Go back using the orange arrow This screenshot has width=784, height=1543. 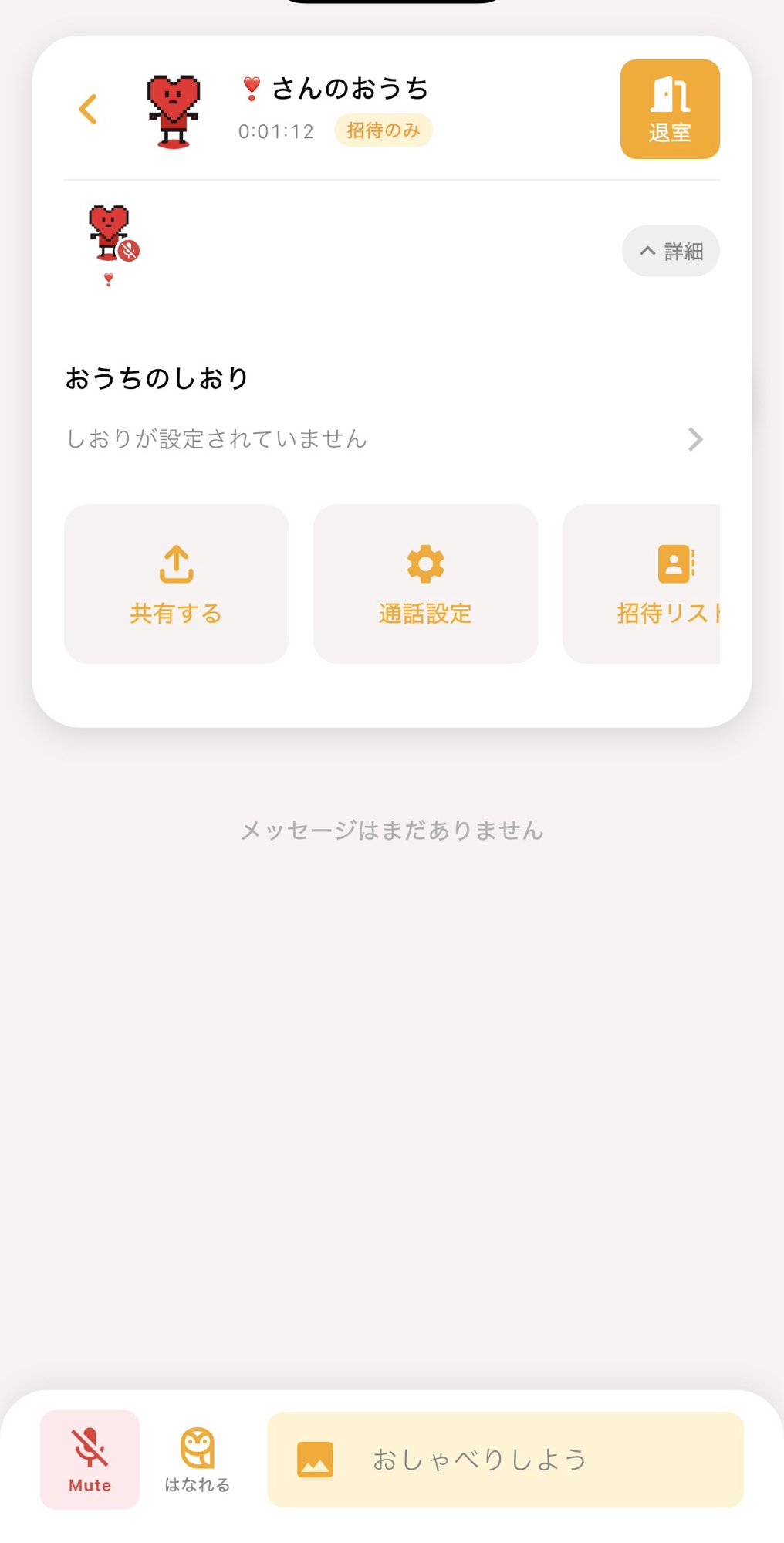click(88, 109)
